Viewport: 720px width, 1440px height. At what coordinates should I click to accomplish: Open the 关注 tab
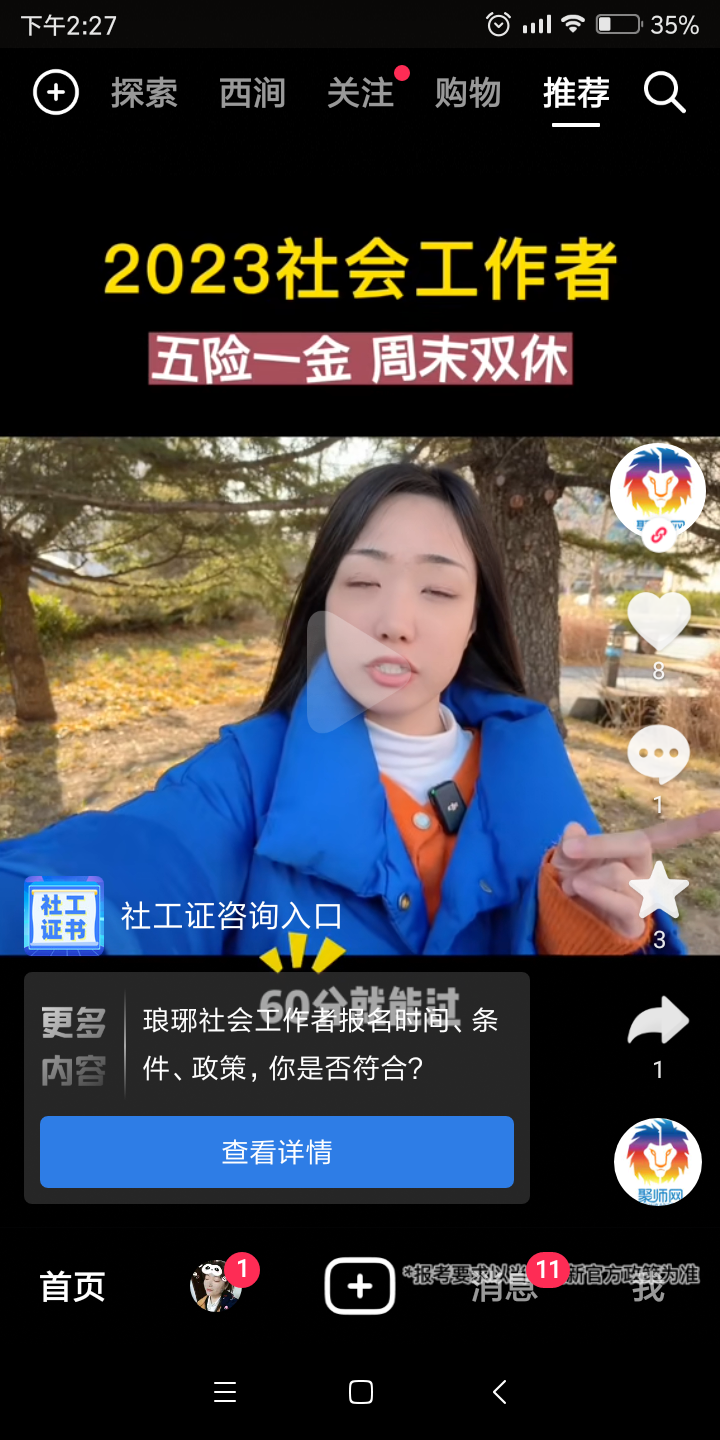click(360, 93)
